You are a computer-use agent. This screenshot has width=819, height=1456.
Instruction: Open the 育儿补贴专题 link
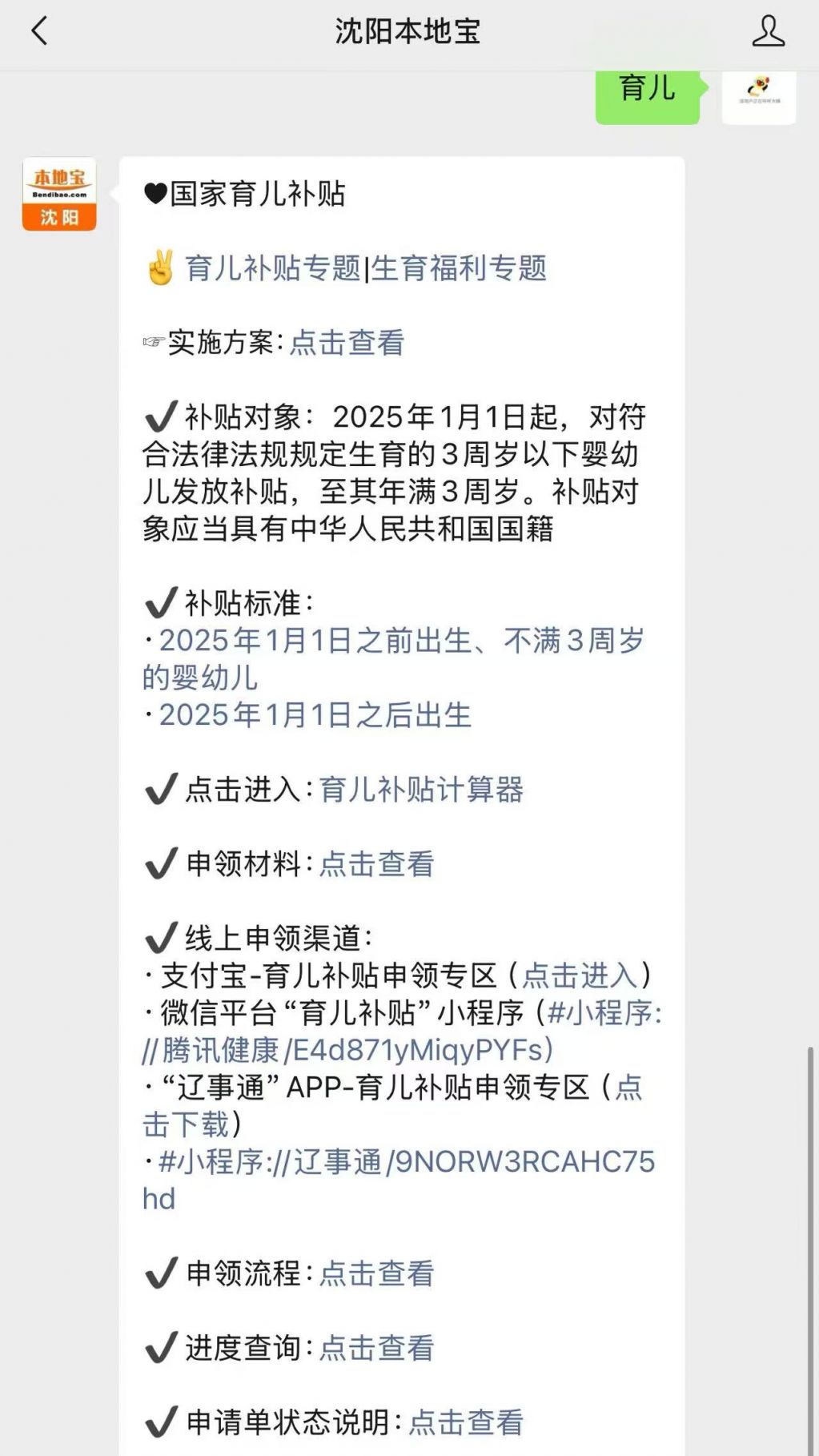[x=273, y=268]
